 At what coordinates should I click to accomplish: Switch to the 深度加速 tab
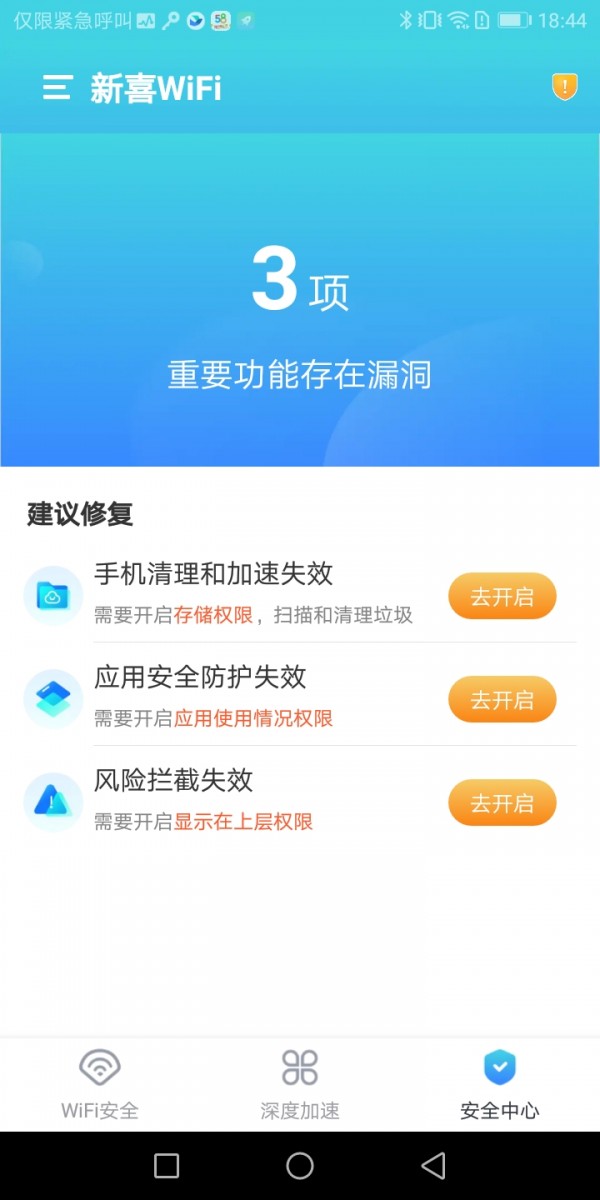[300, 1084]
